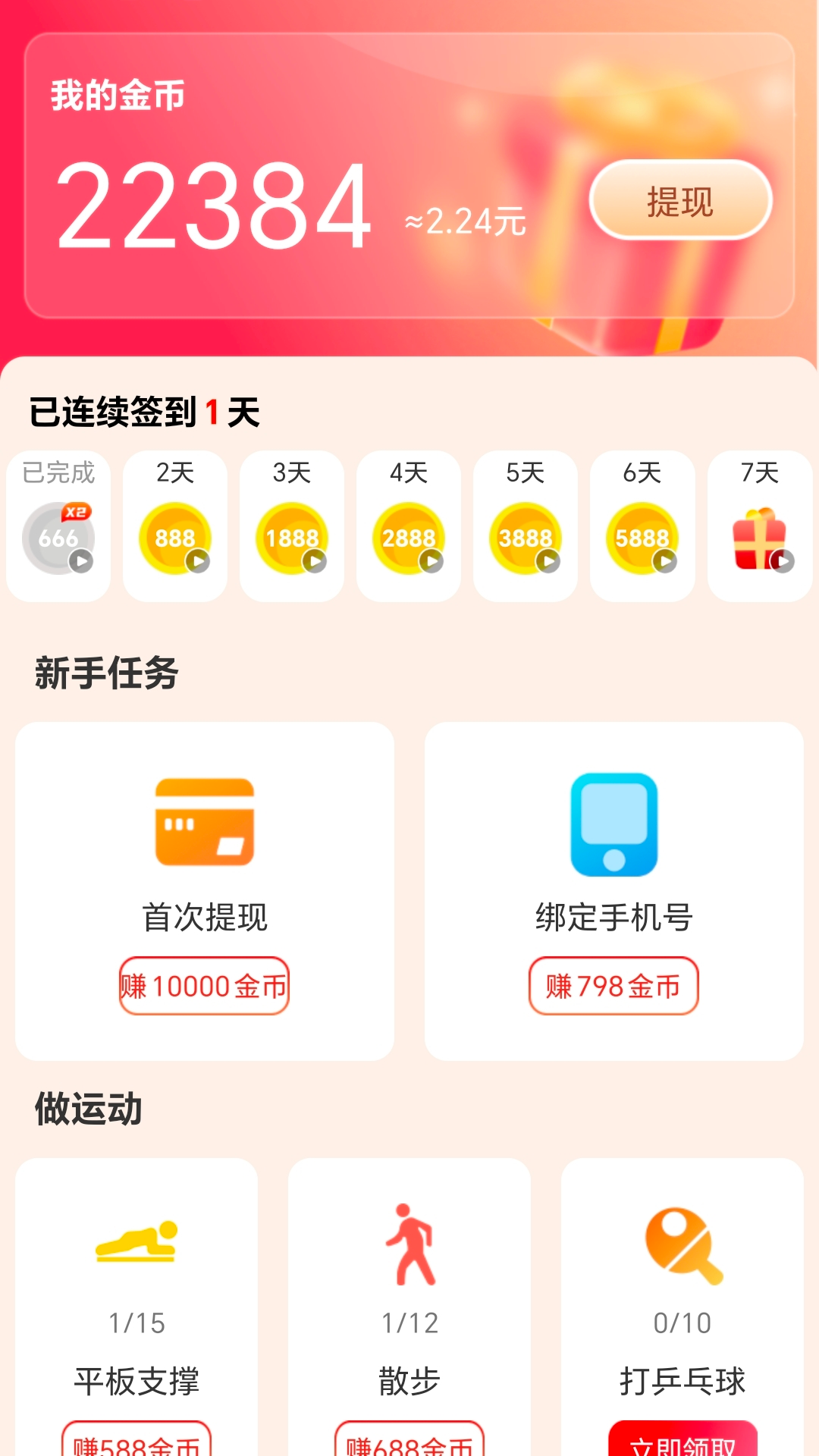Select the 3天 1888 coin sign-in card
This screenshot has height=1456, width=819.
click(292, 526)
